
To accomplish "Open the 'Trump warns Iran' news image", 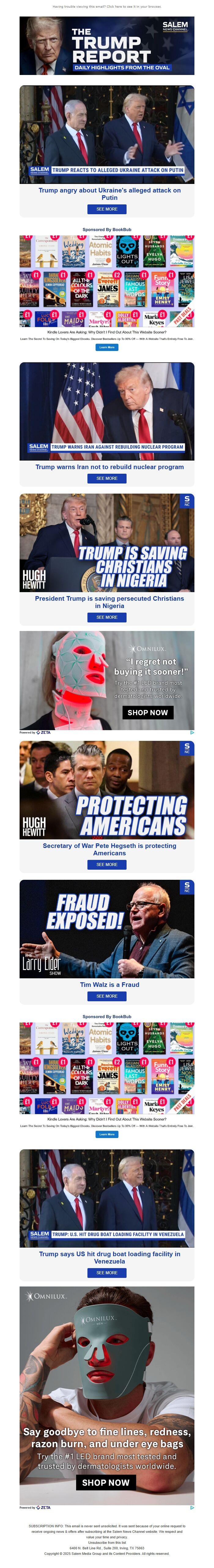I will pyautogui.click(x=107, y=411).
